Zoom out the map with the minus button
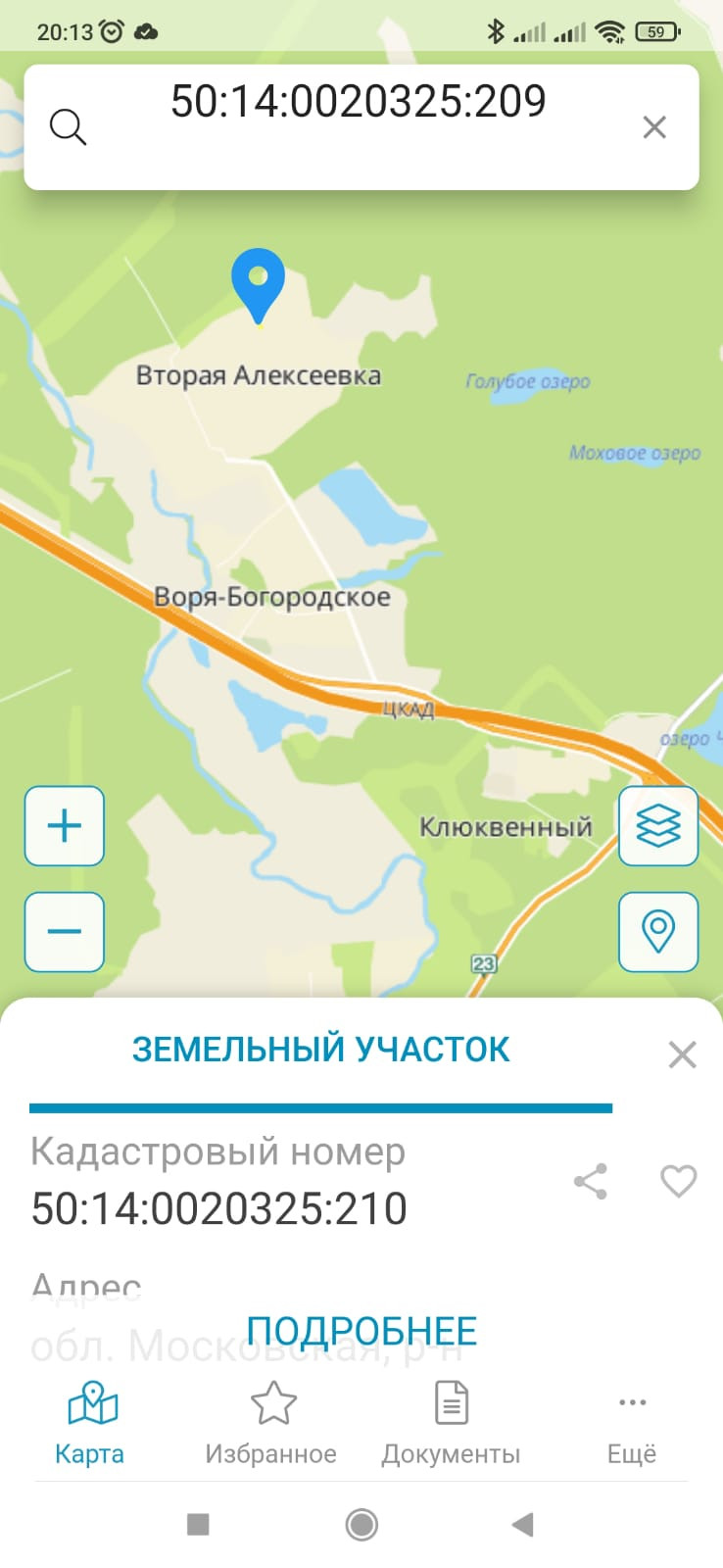 [x=65, y=932]
